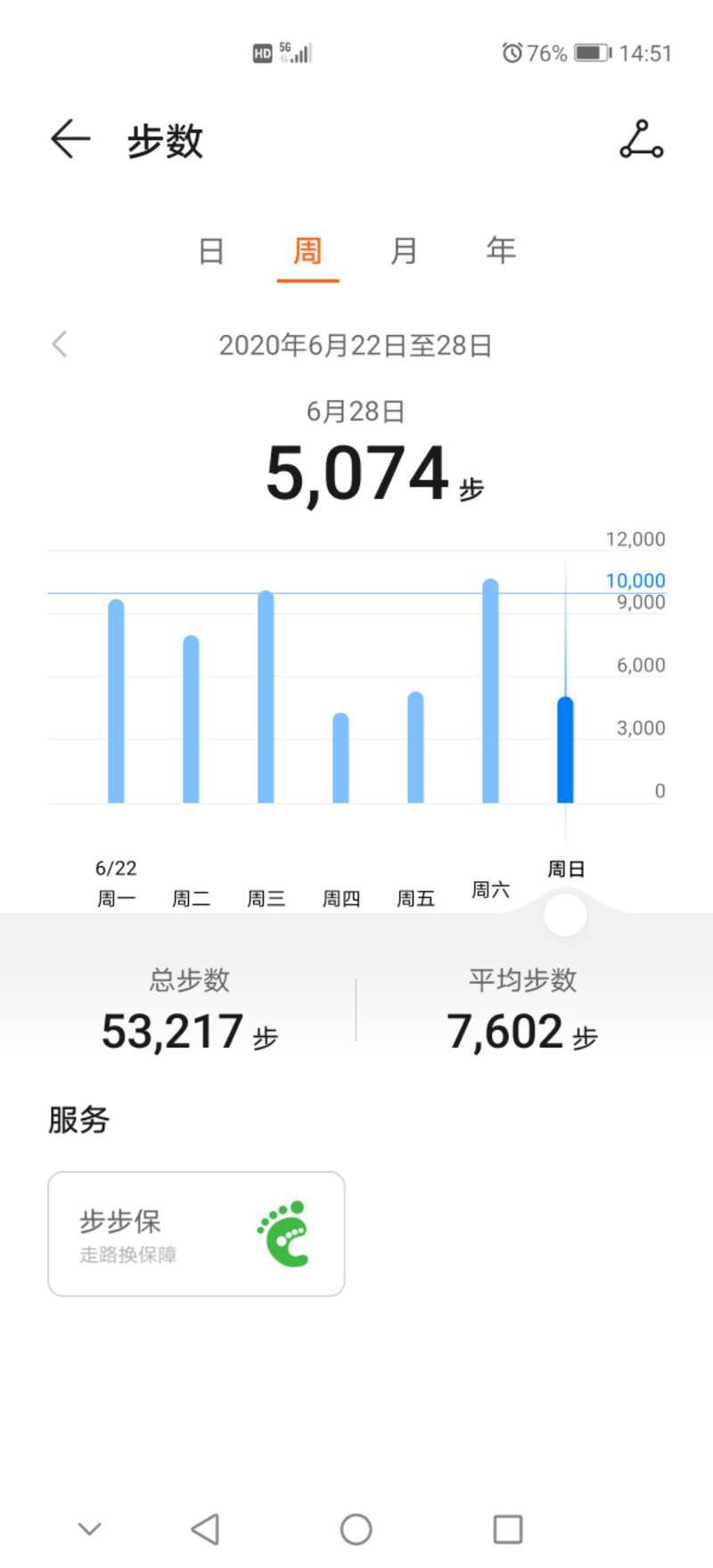Select the 周四 bar in chart

click(x=340, y=759)
